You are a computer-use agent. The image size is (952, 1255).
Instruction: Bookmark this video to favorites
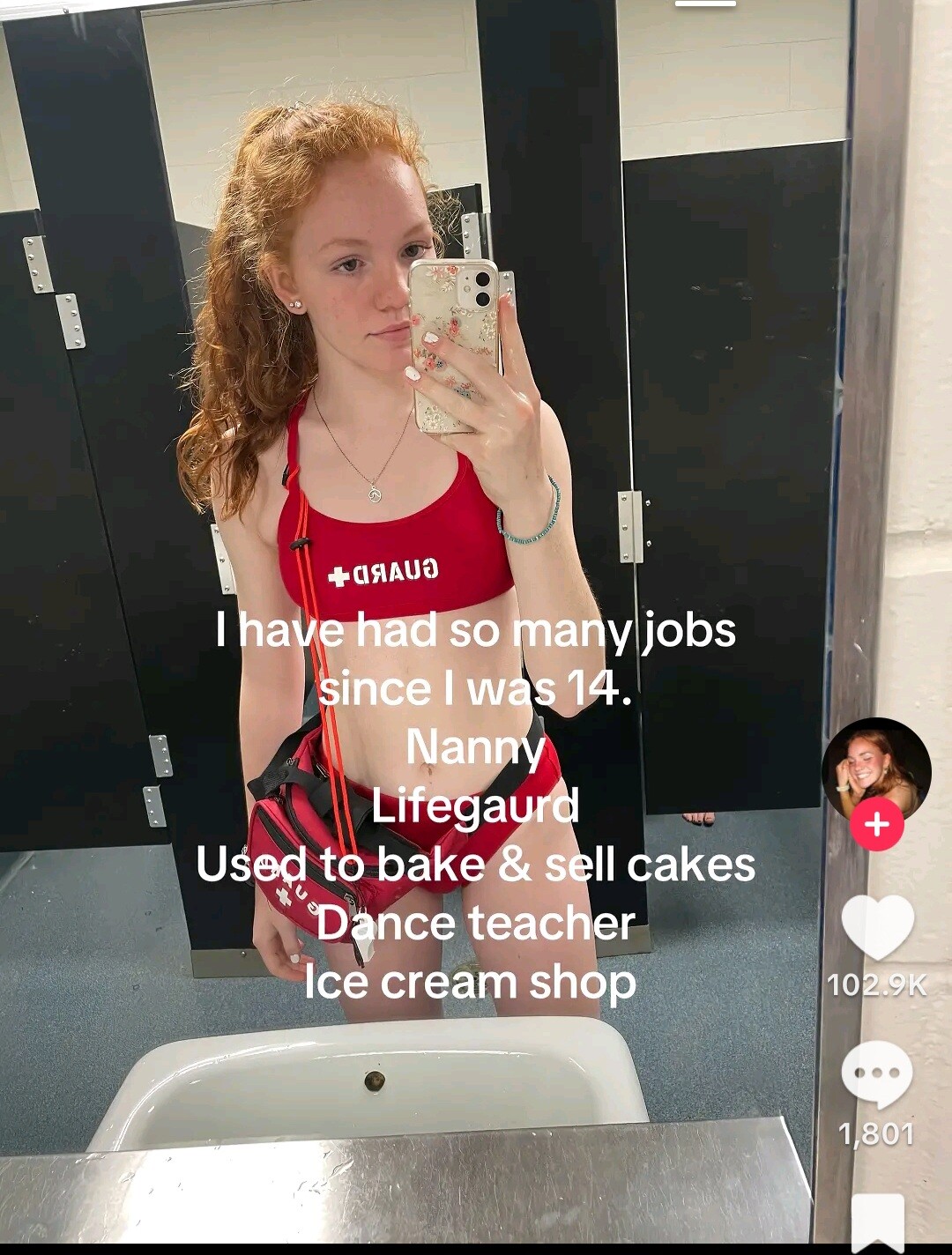[878, 1221]
